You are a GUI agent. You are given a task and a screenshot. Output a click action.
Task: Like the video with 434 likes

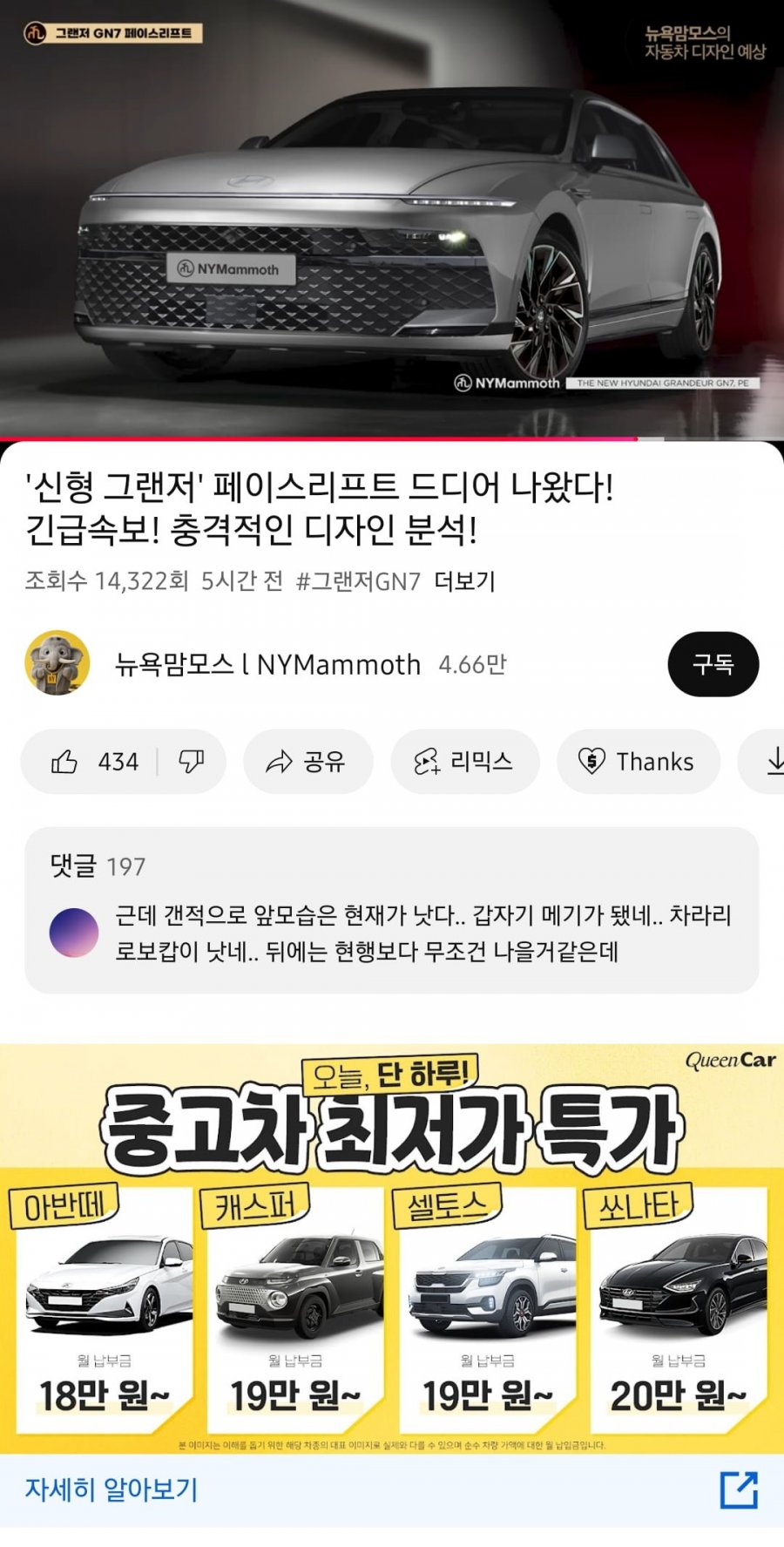click(94, 762)
